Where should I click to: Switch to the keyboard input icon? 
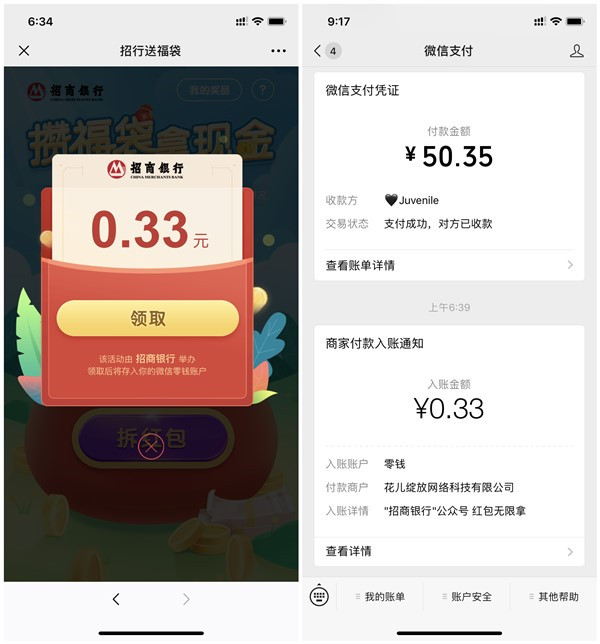click(x=319, y=596)
